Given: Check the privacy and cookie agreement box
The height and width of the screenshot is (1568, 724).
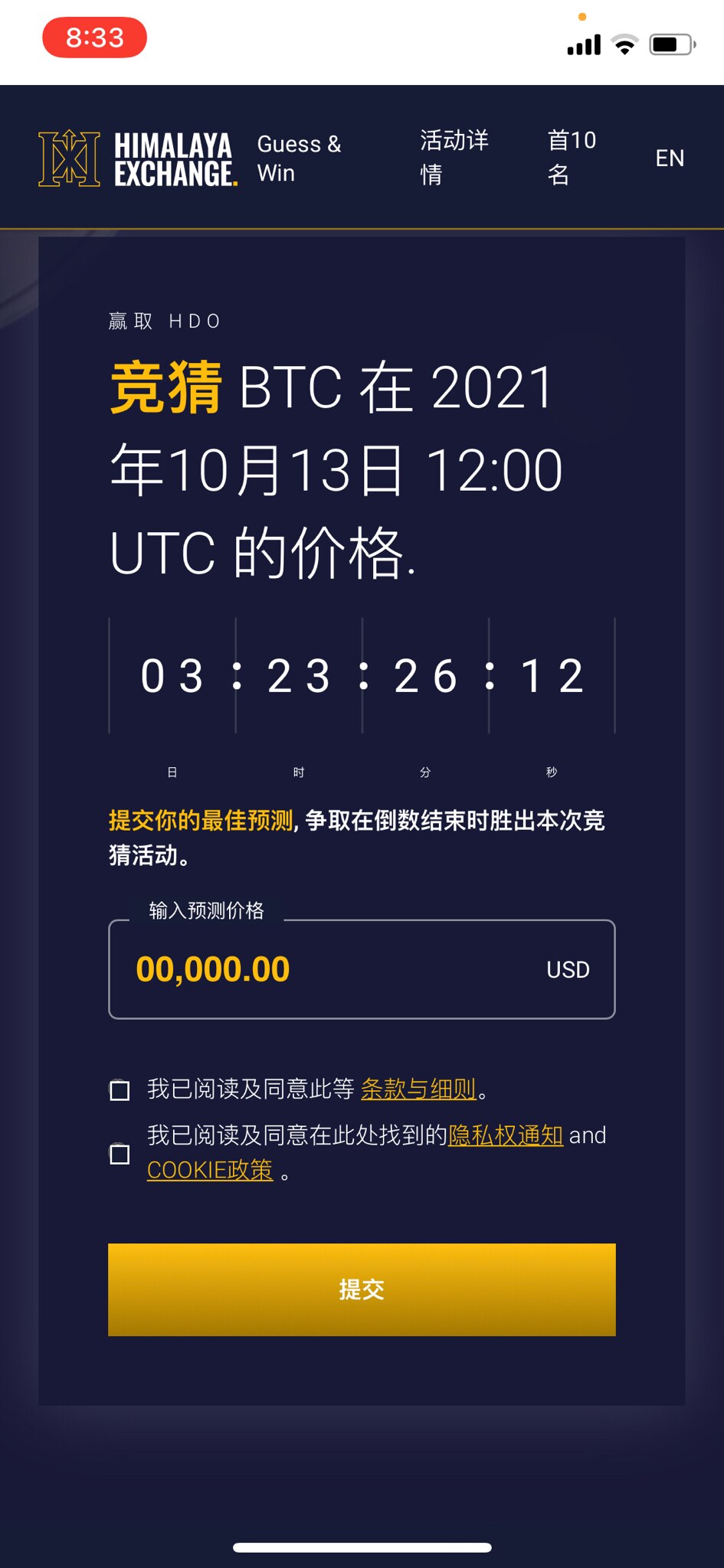Looking at the screenshot, I should pyautogui.click(x=120, y=1154).
